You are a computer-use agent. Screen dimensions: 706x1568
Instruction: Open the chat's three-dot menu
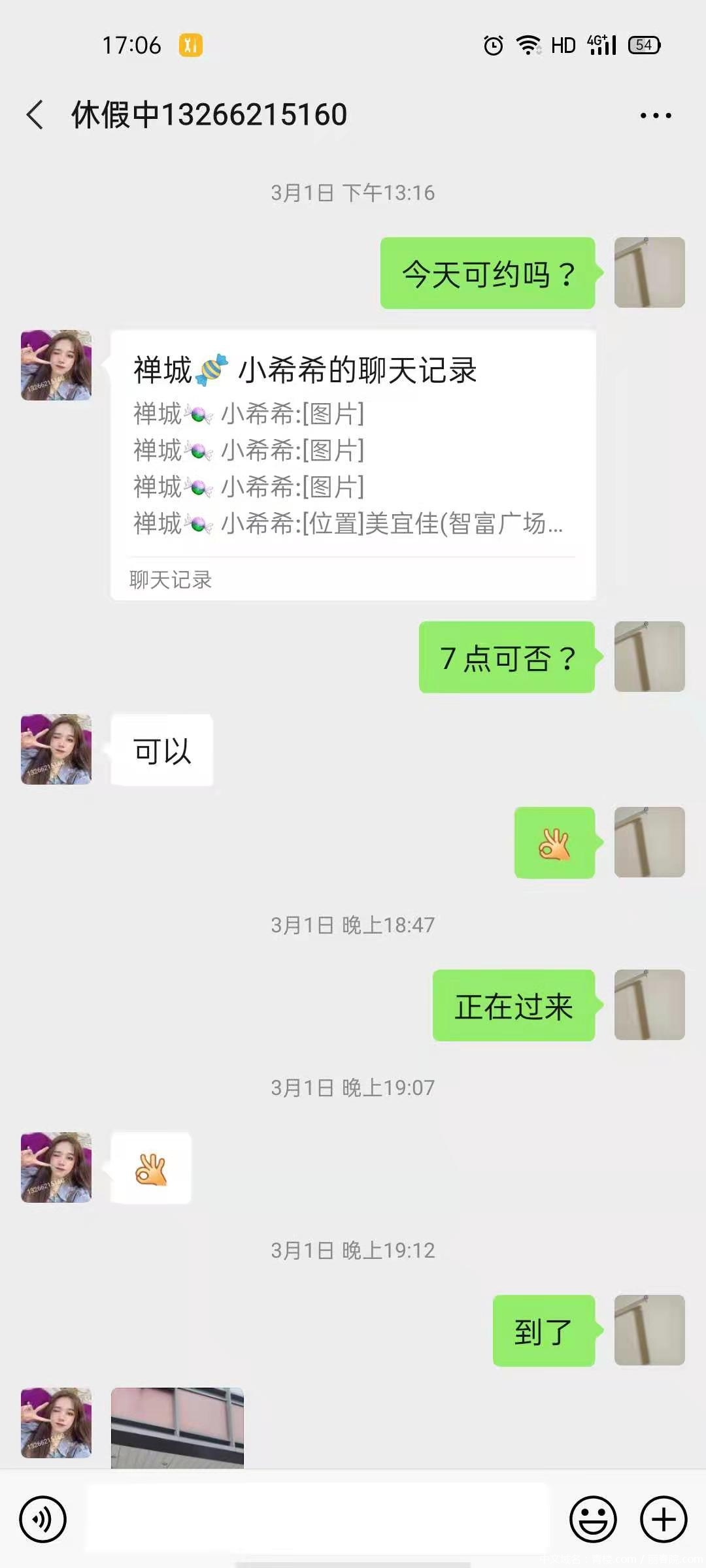tap(655, 116)
